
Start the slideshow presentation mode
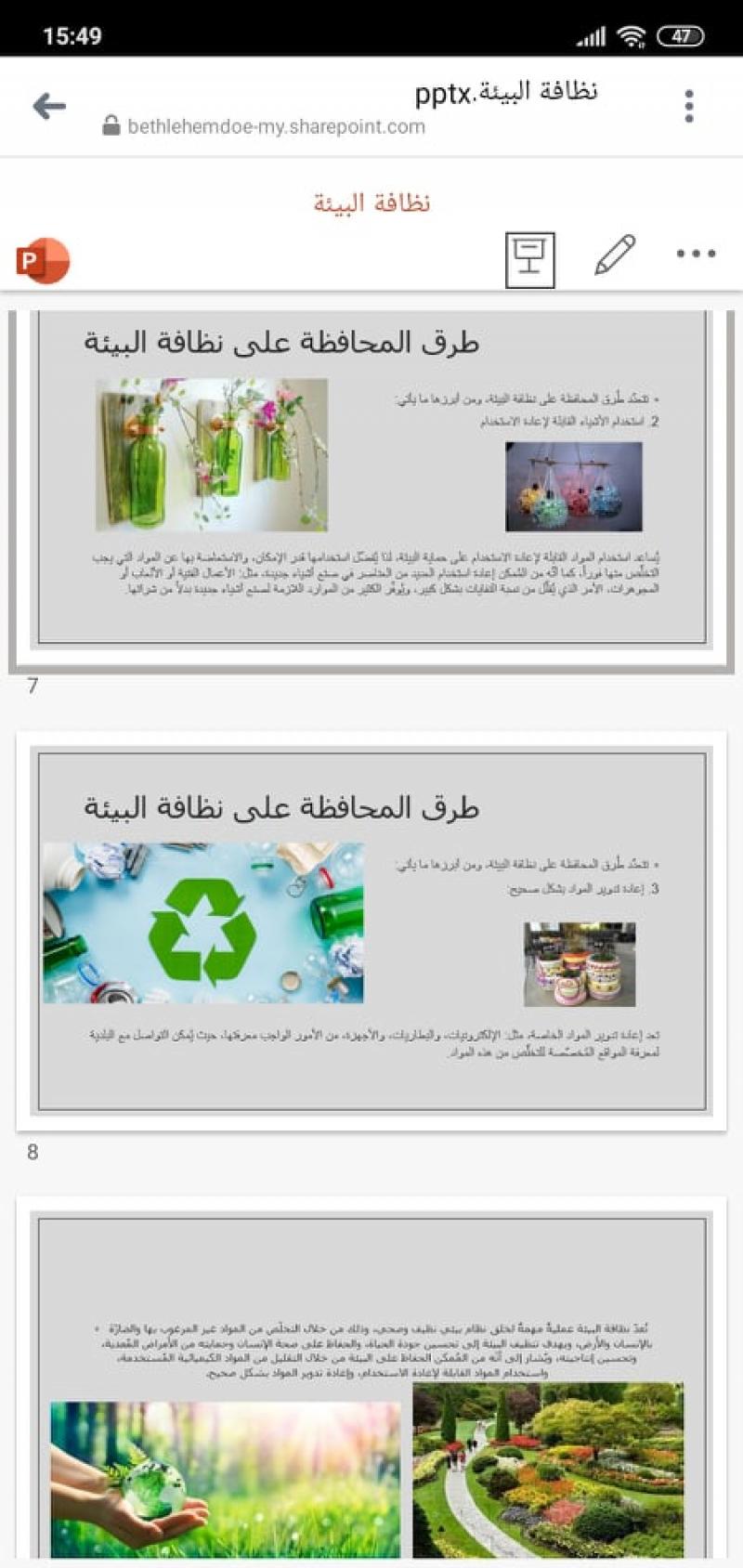pos(529,259)
